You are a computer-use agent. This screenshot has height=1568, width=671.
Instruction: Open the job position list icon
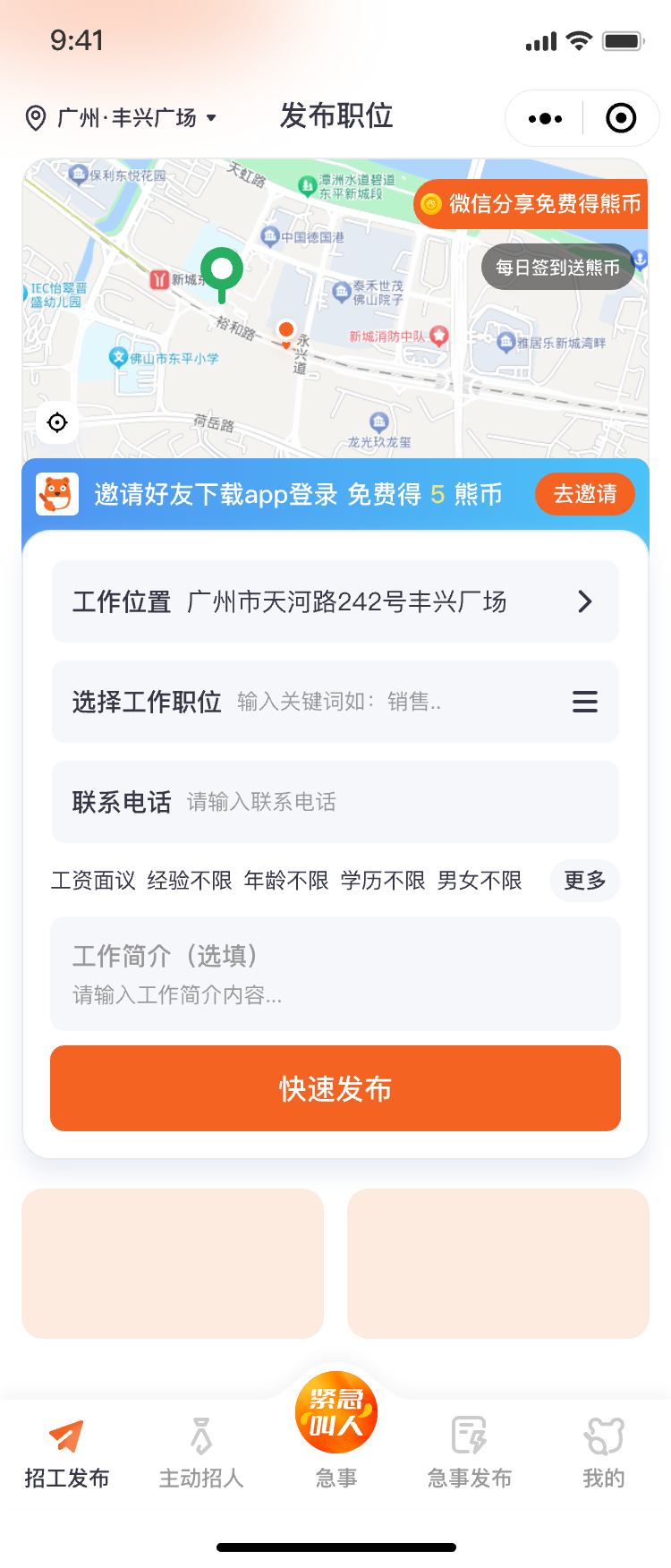pyautogui.click(x=585, y=702)
